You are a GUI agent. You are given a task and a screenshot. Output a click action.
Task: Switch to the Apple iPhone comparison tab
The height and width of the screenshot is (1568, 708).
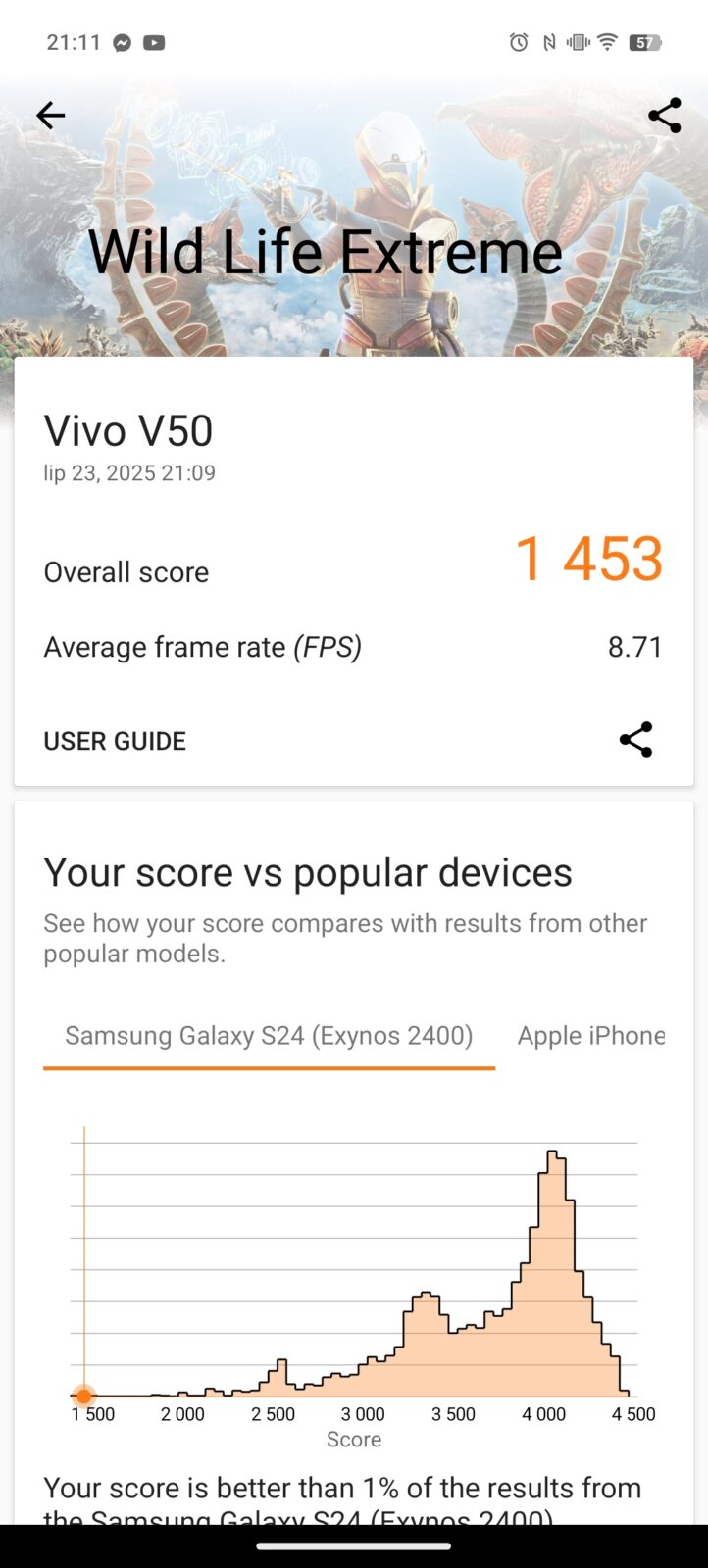tap(590, 1036)
